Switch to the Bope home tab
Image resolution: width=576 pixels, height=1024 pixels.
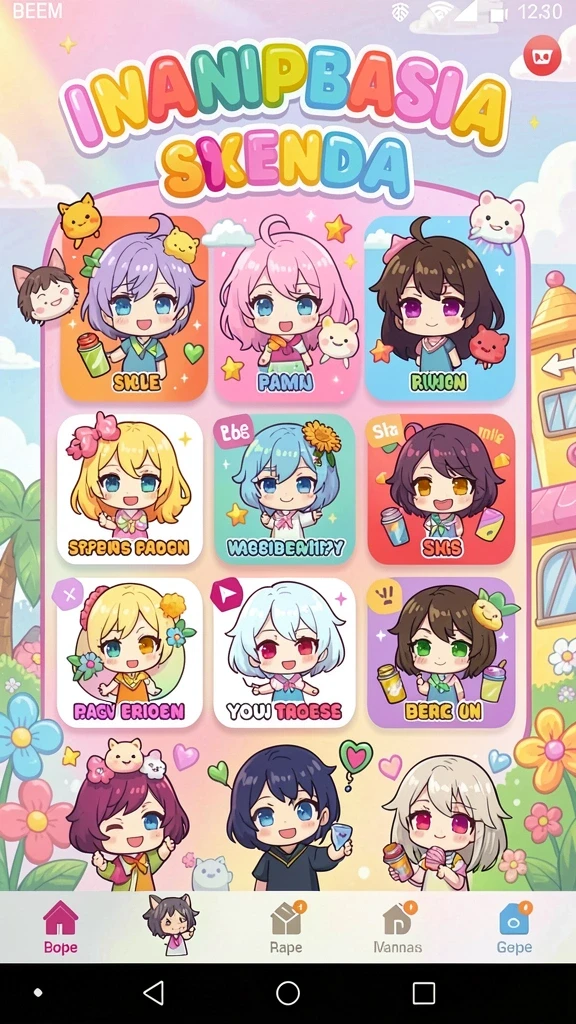tap(60, 927)
